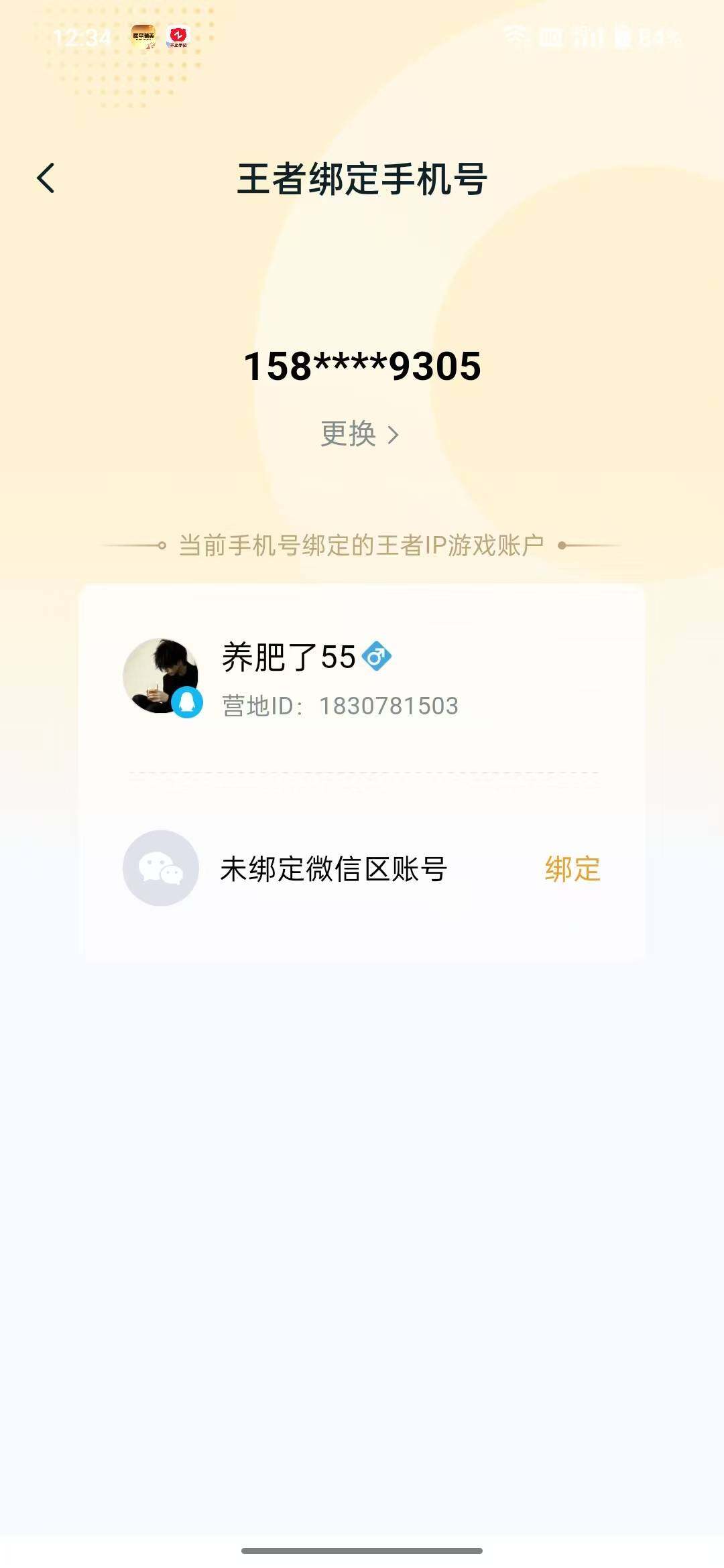This screenshot has height=1568, width=724.
Task: Tap the nickname 养肥了55
Action: (288, 659)
